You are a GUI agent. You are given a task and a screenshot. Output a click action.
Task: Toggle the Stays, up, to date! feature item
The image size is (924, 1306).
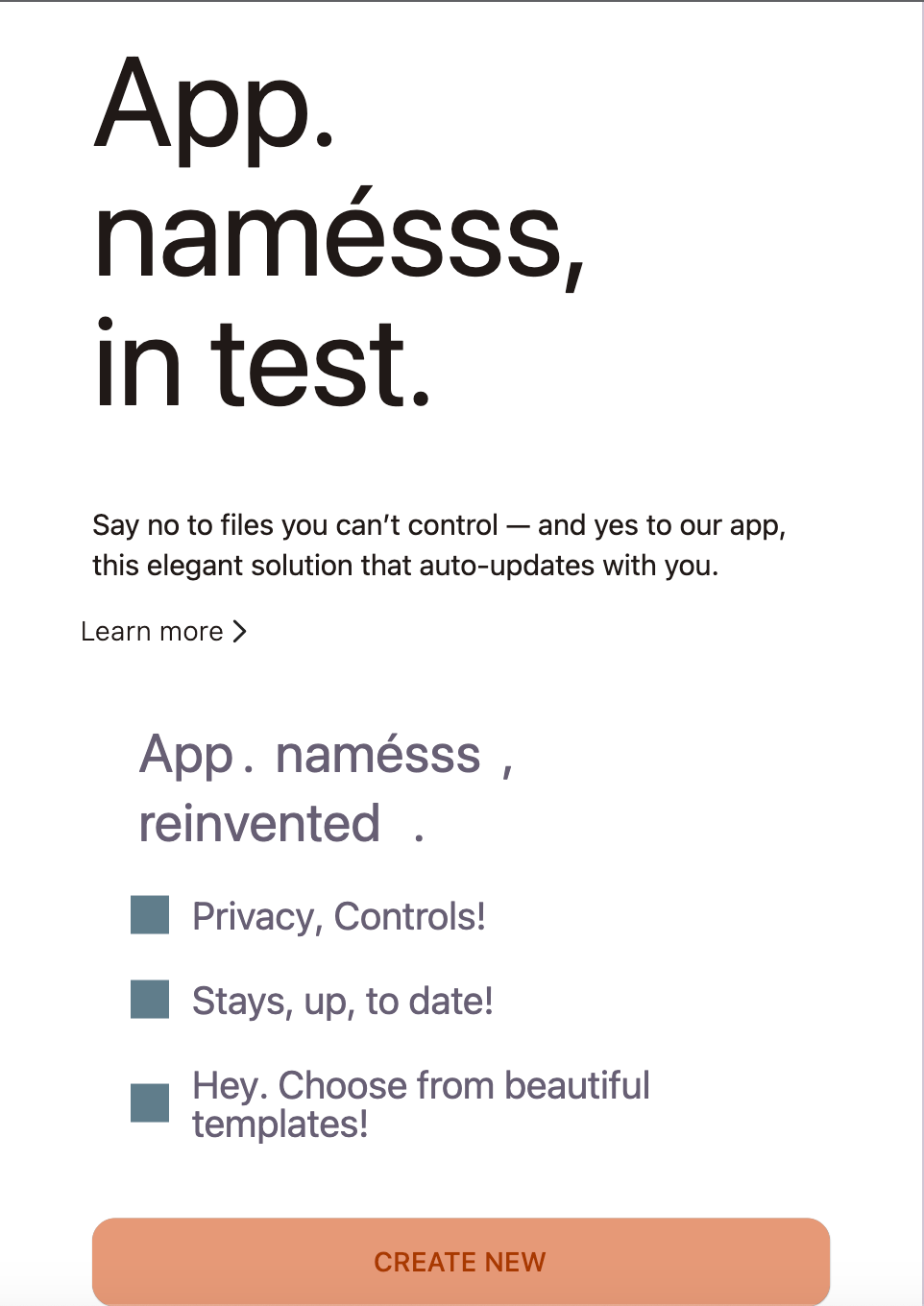pos(342,1001)
